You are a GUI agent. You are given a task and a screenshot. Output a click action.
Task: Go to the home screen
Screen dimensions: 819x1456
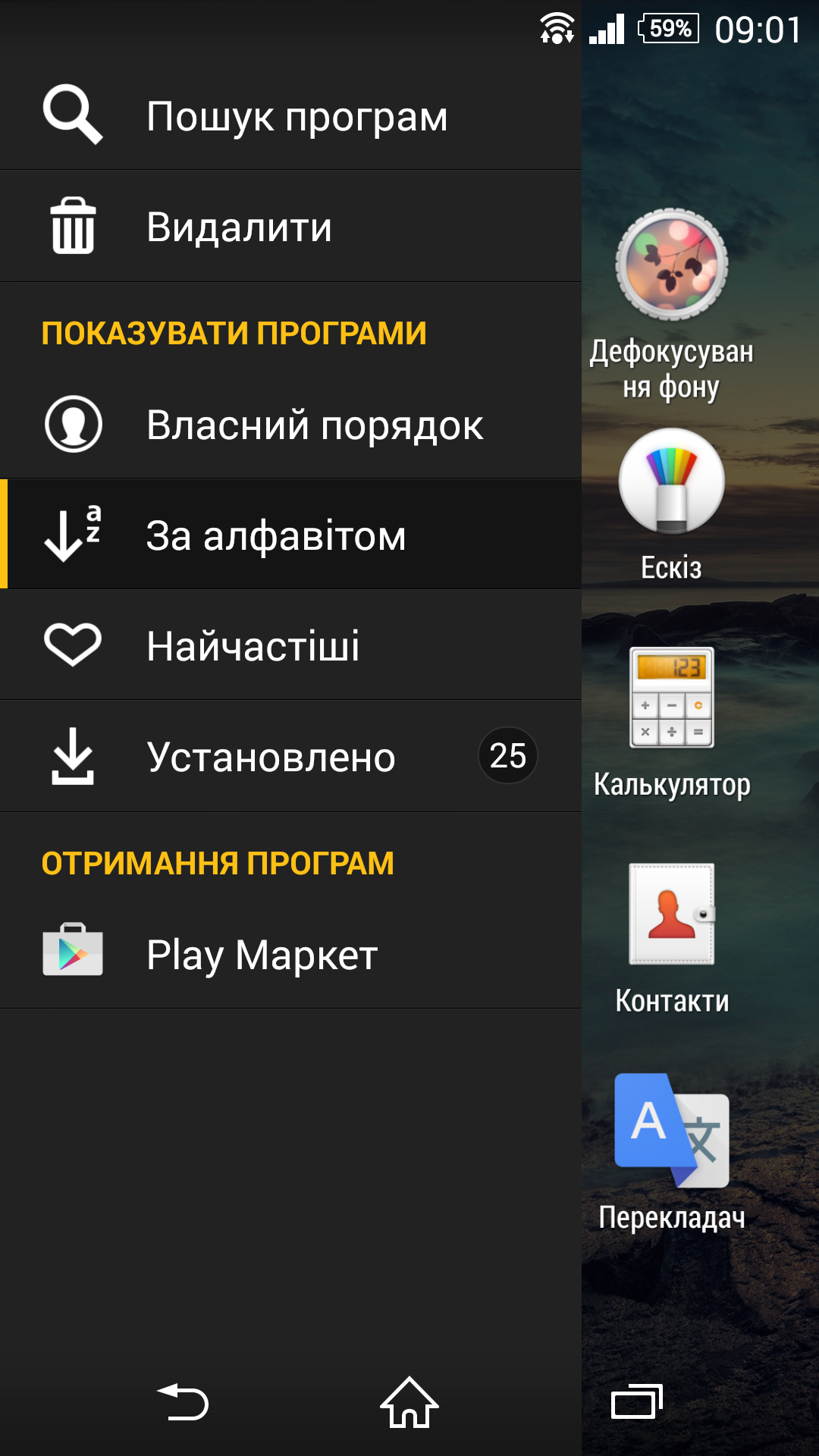point(409,1401)
